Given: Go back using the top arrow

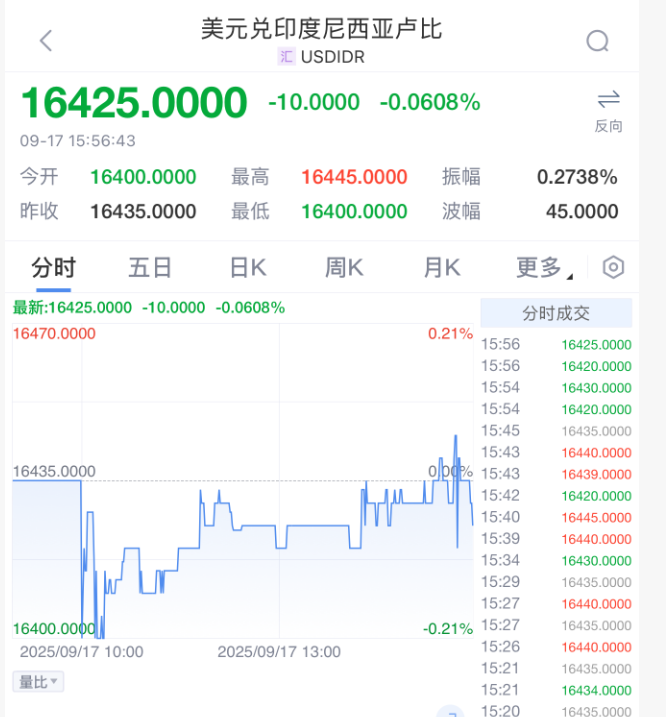Looking at the screenshot, I should [x=46, y=41].
